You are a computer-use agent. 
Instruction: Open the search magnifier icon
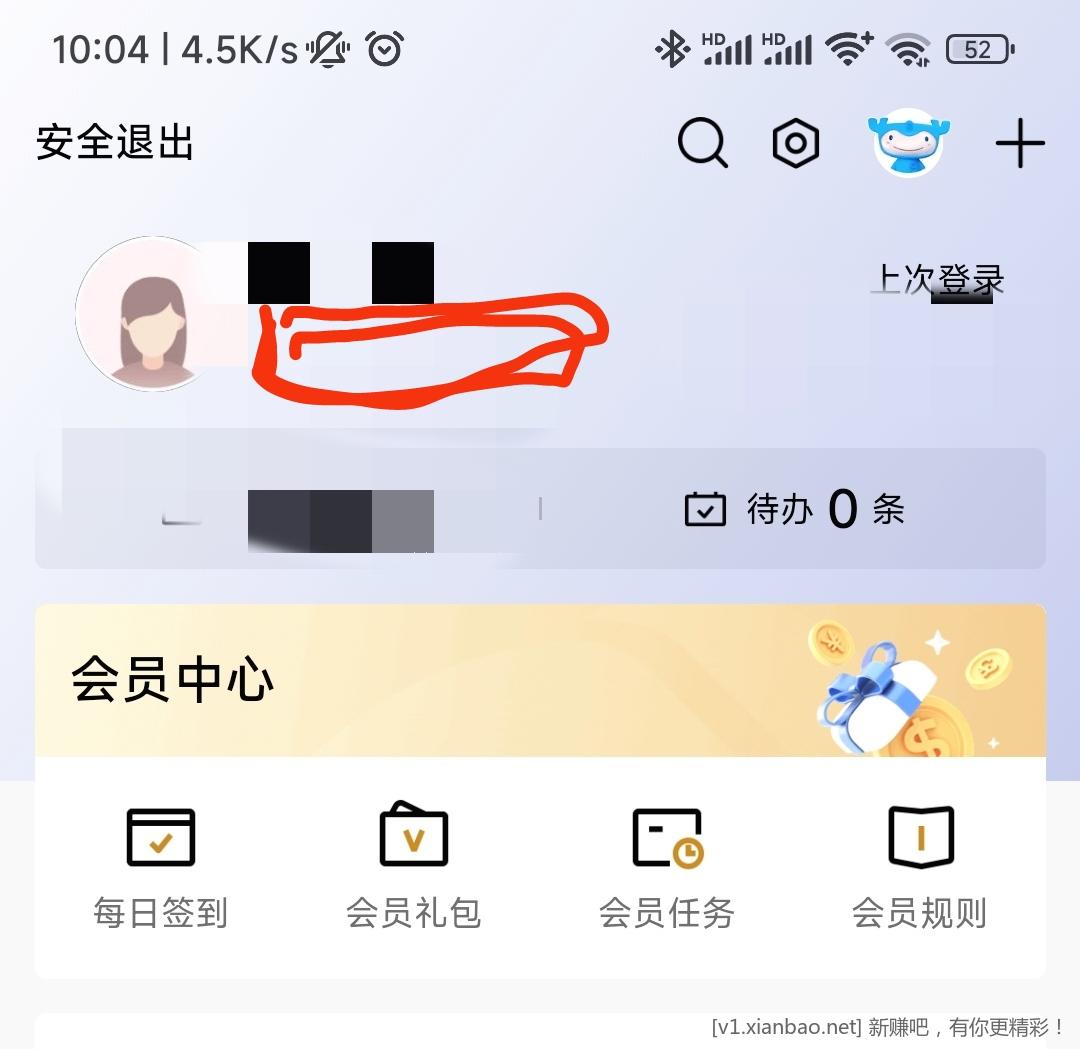(x=702, y=143)
